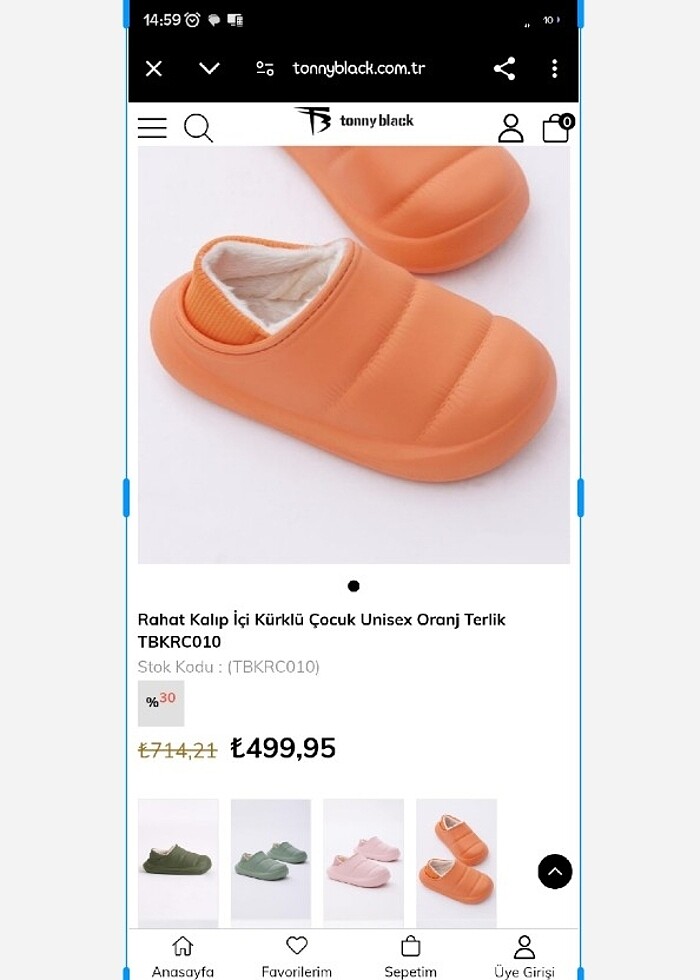
Task: Open Üye Girişi tab
Action: [524, 956]
